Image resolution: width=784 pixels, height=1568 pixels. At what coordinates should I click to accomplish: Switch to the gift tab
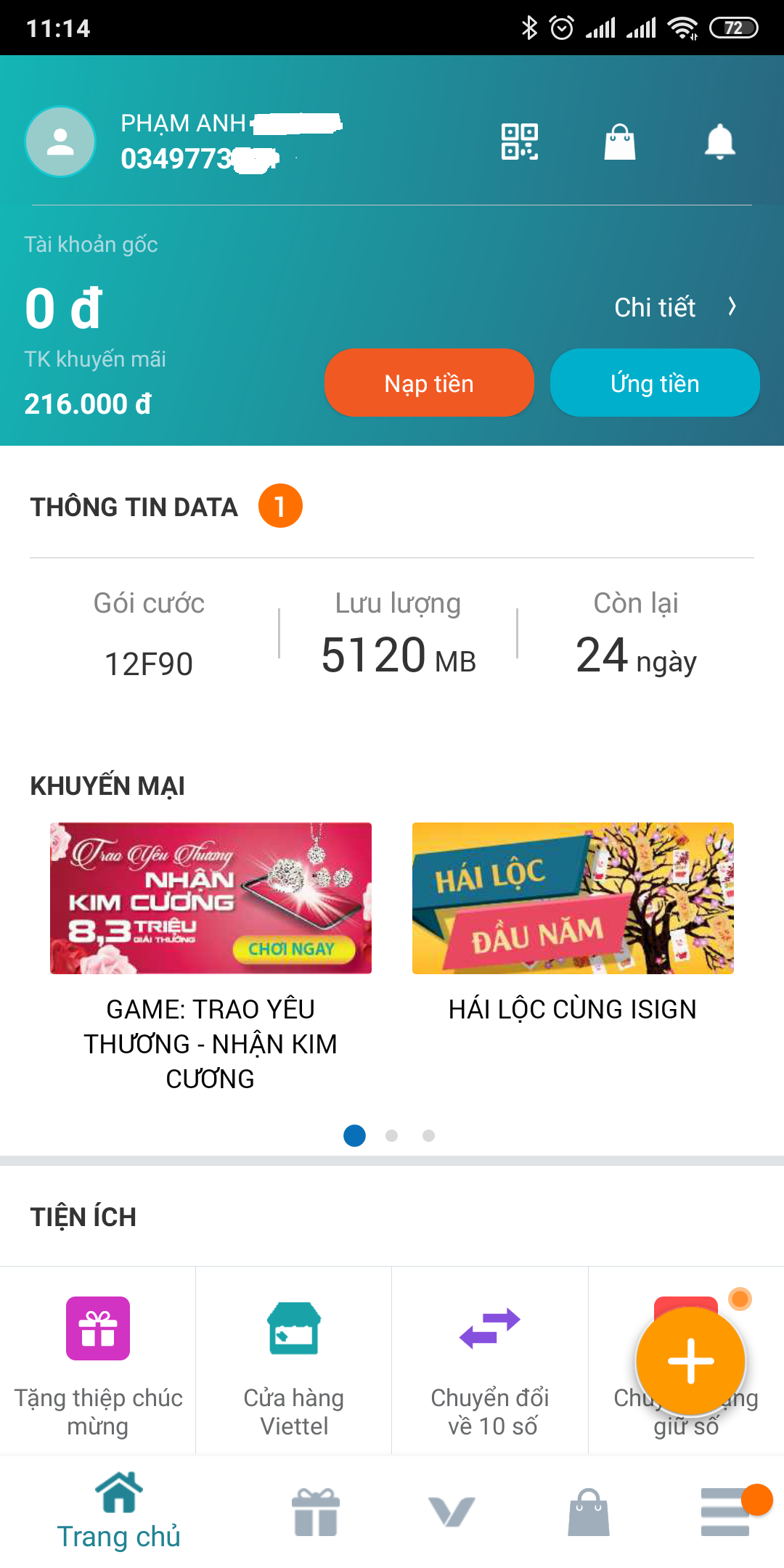click(315, 1513)
